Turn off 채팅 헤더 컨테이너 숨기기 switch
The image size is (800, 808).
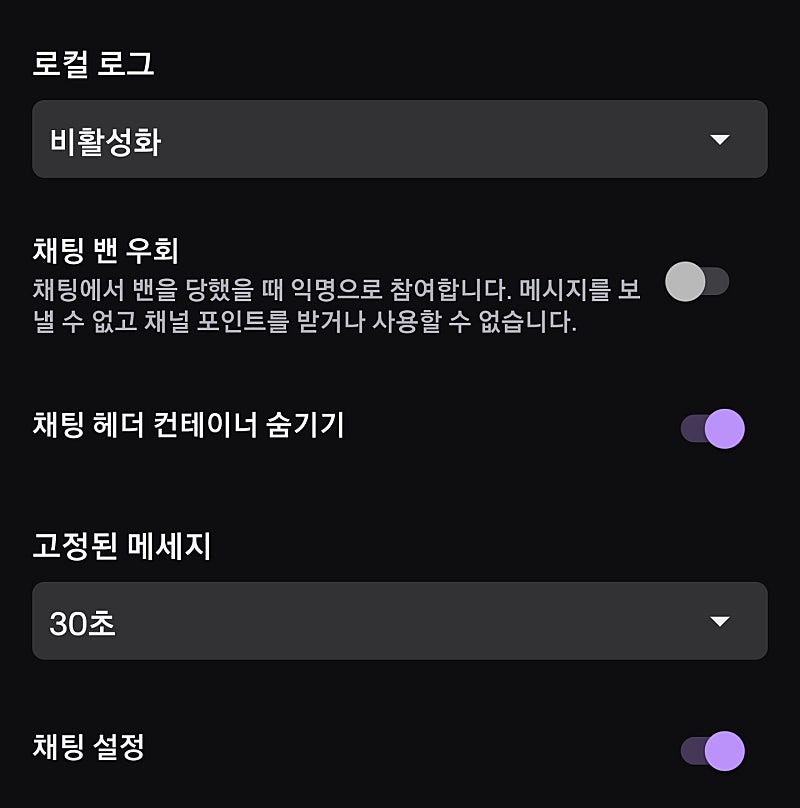click(713, 429)
